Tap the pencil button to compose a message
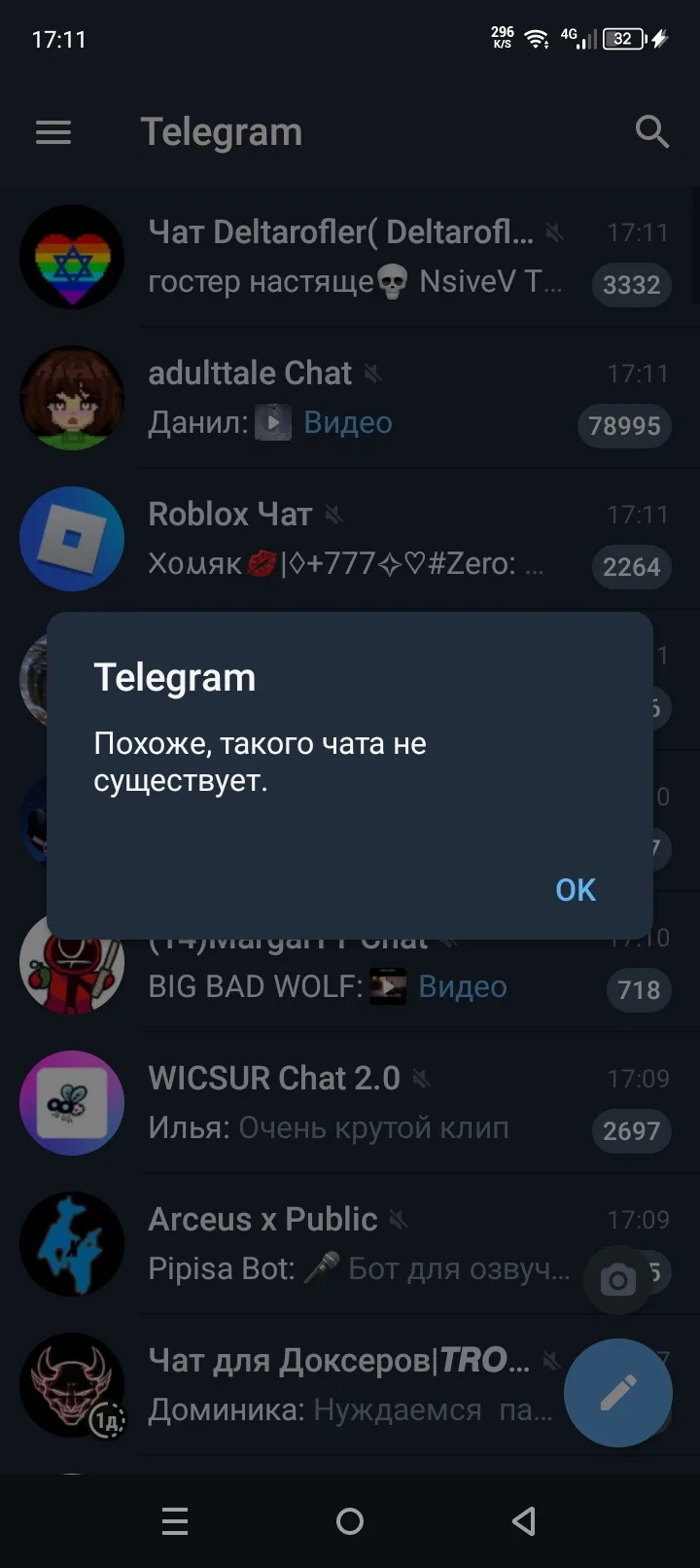This screenshot has height=1568, width=700. coord(618,1393)
